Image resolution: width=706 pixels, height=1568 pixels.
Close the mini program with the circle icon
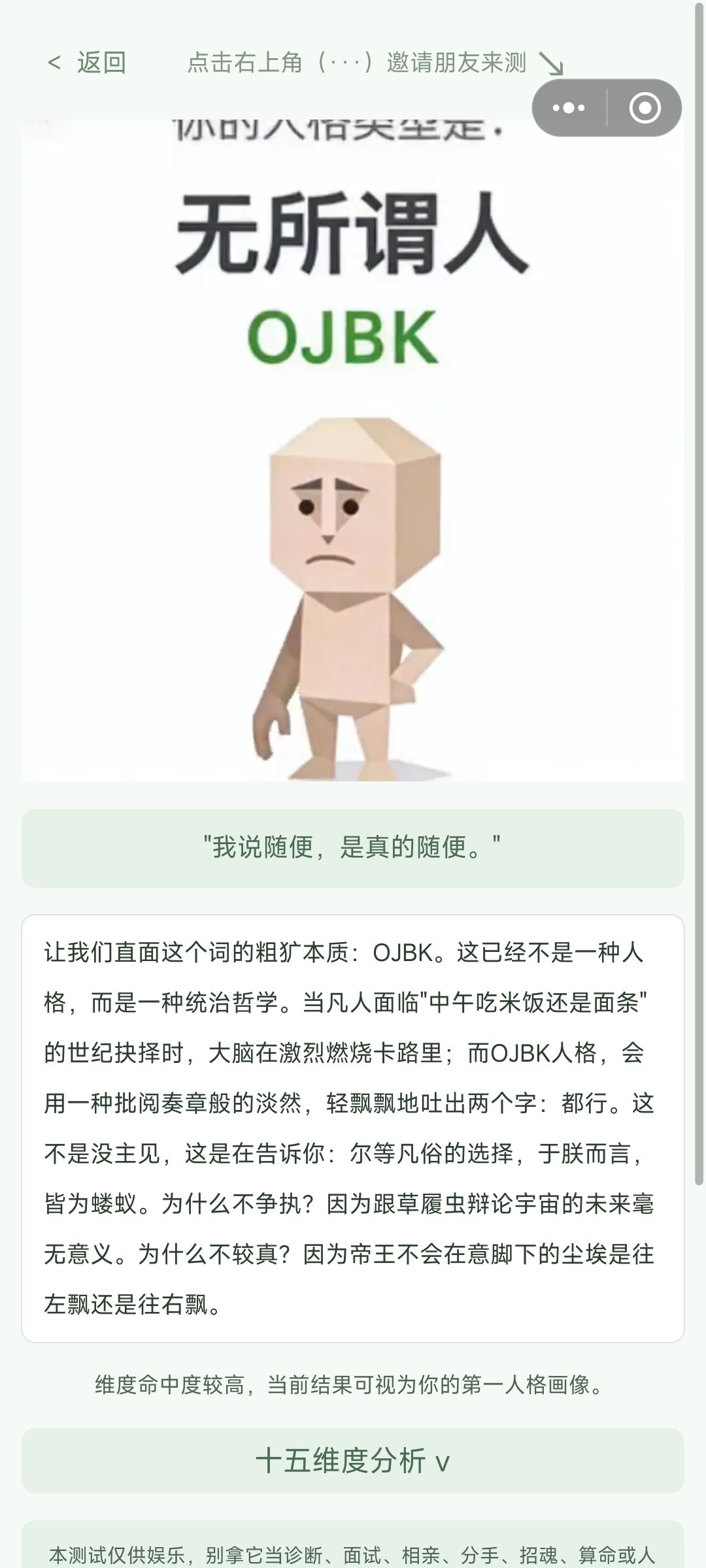click(x=645, y=108)
